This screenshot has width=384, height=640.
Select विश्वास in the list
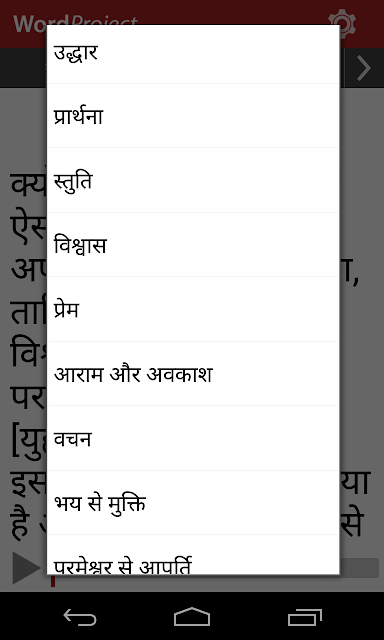pyautogui.click(x=193, y=245)
